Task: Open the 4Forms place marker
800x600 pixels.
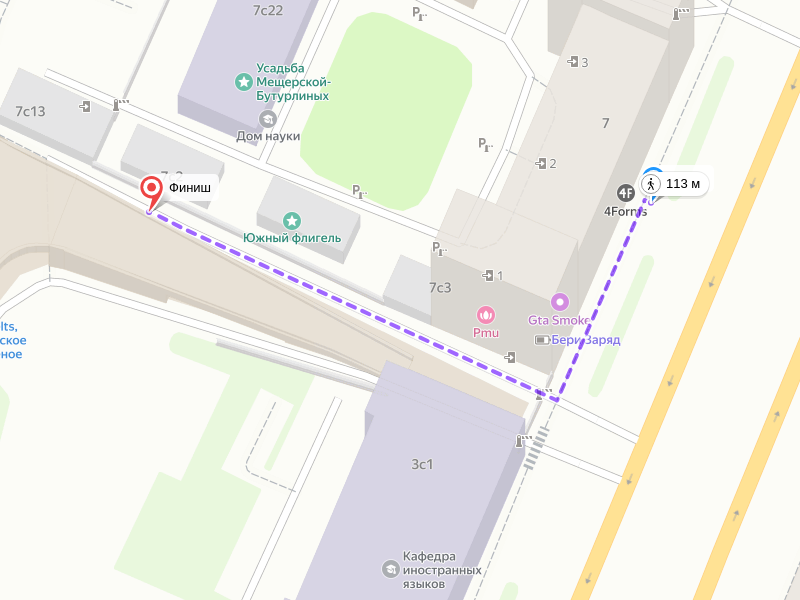Action: pyautogui.click(x=626, y=193)
